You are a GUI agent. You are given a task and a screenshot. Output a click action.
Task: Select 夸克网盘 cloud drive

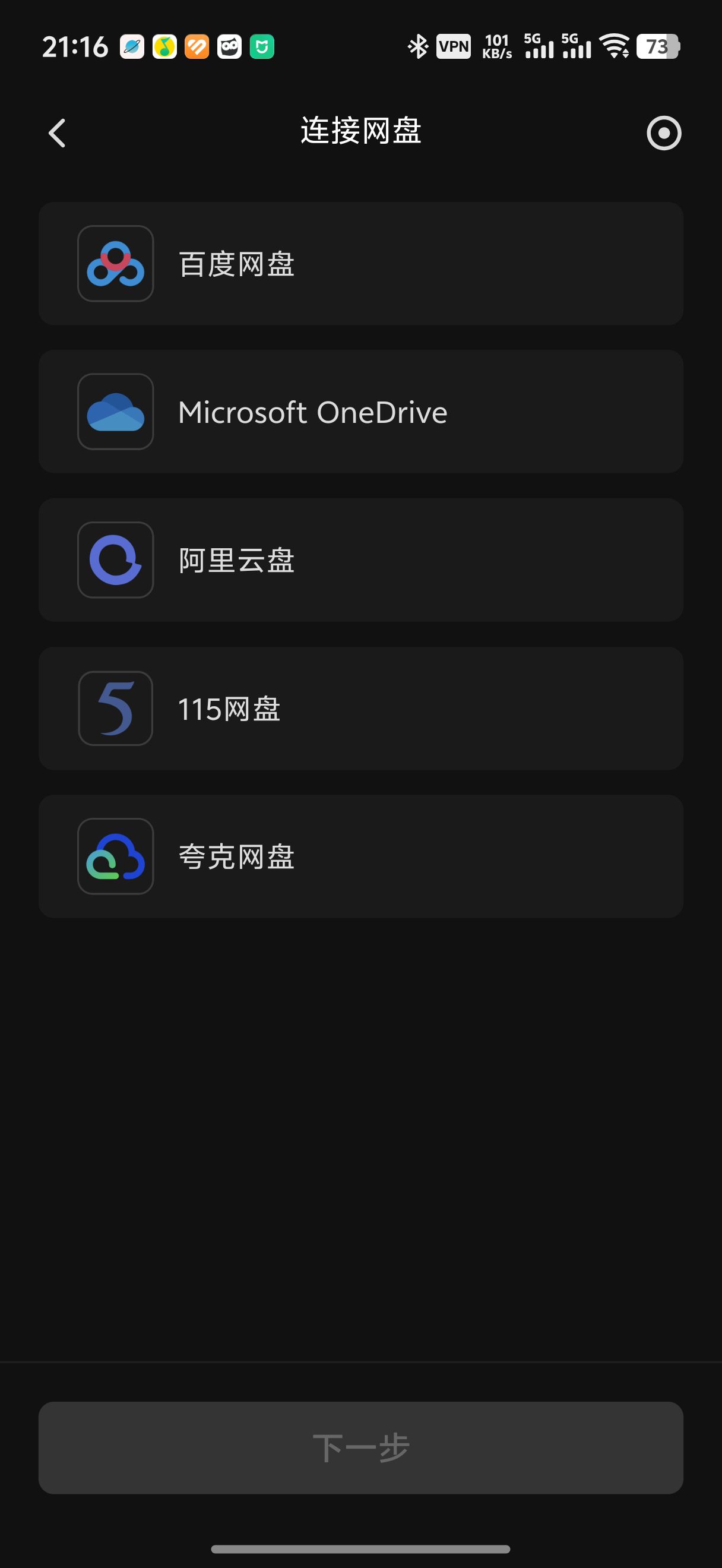point(360,856)
